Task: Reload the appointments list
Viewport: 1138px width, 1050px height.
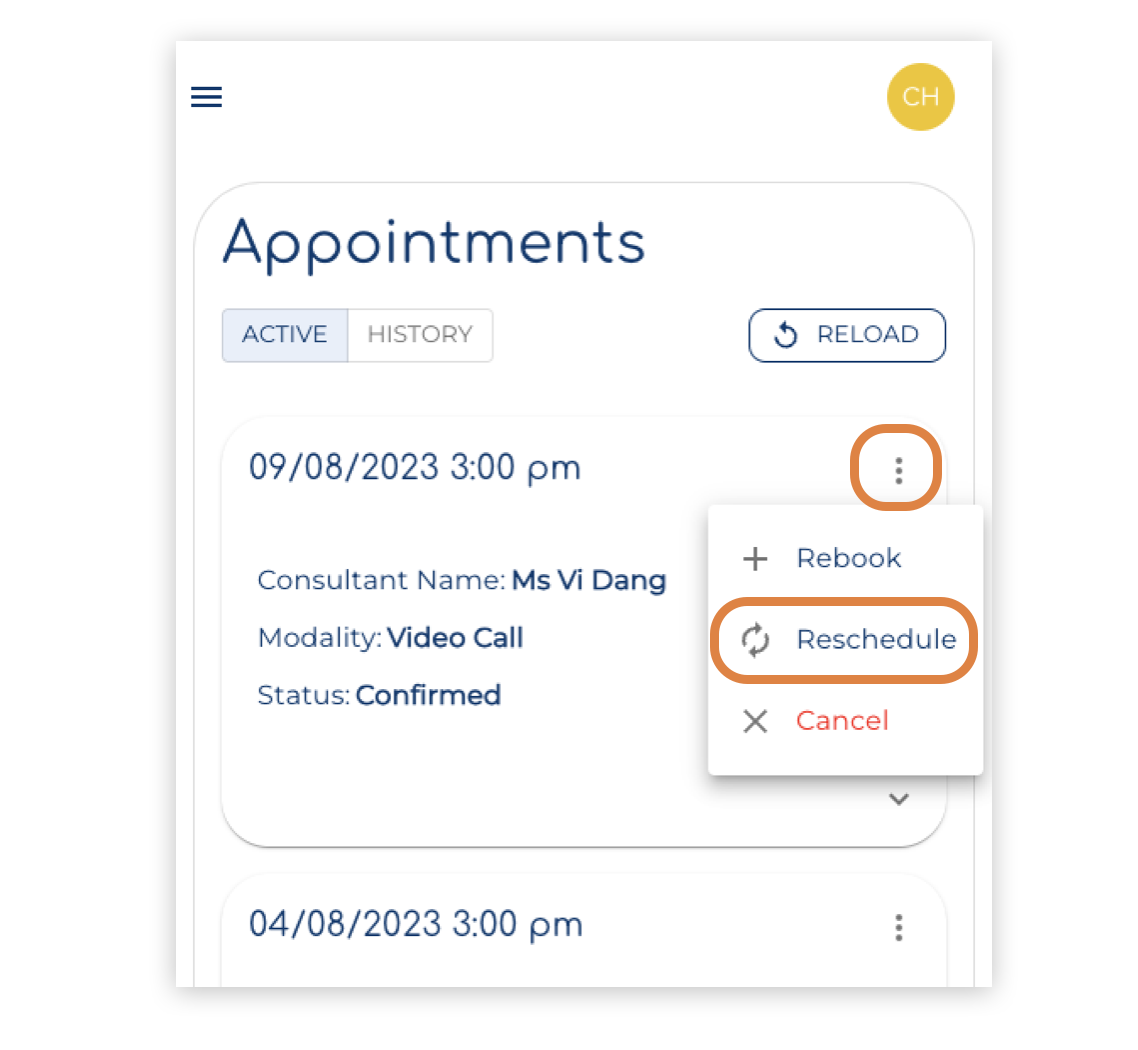Action: point(847,334)
